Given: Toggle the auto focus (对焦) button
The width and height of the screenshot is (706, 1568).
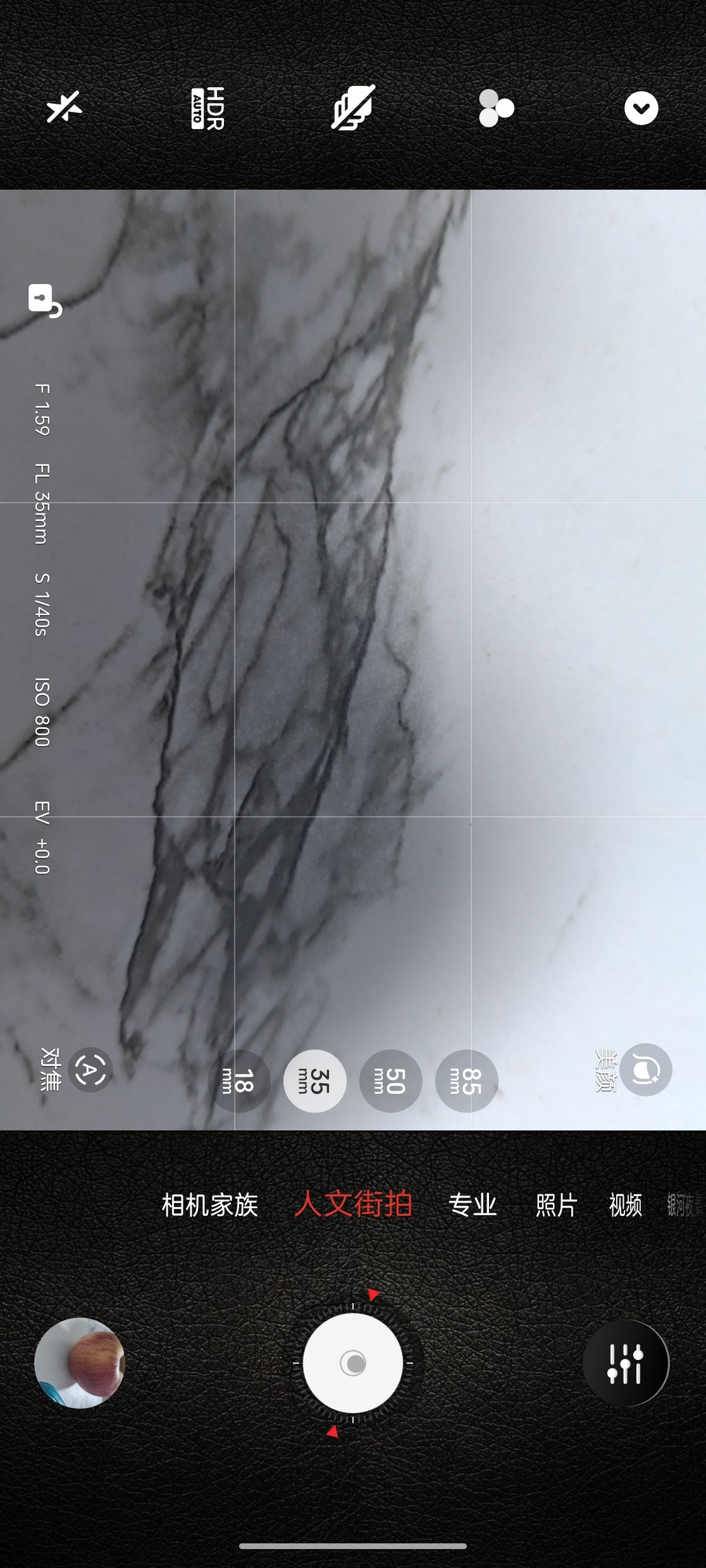Looking at the screenshot, I should [x=90, y=1069].
